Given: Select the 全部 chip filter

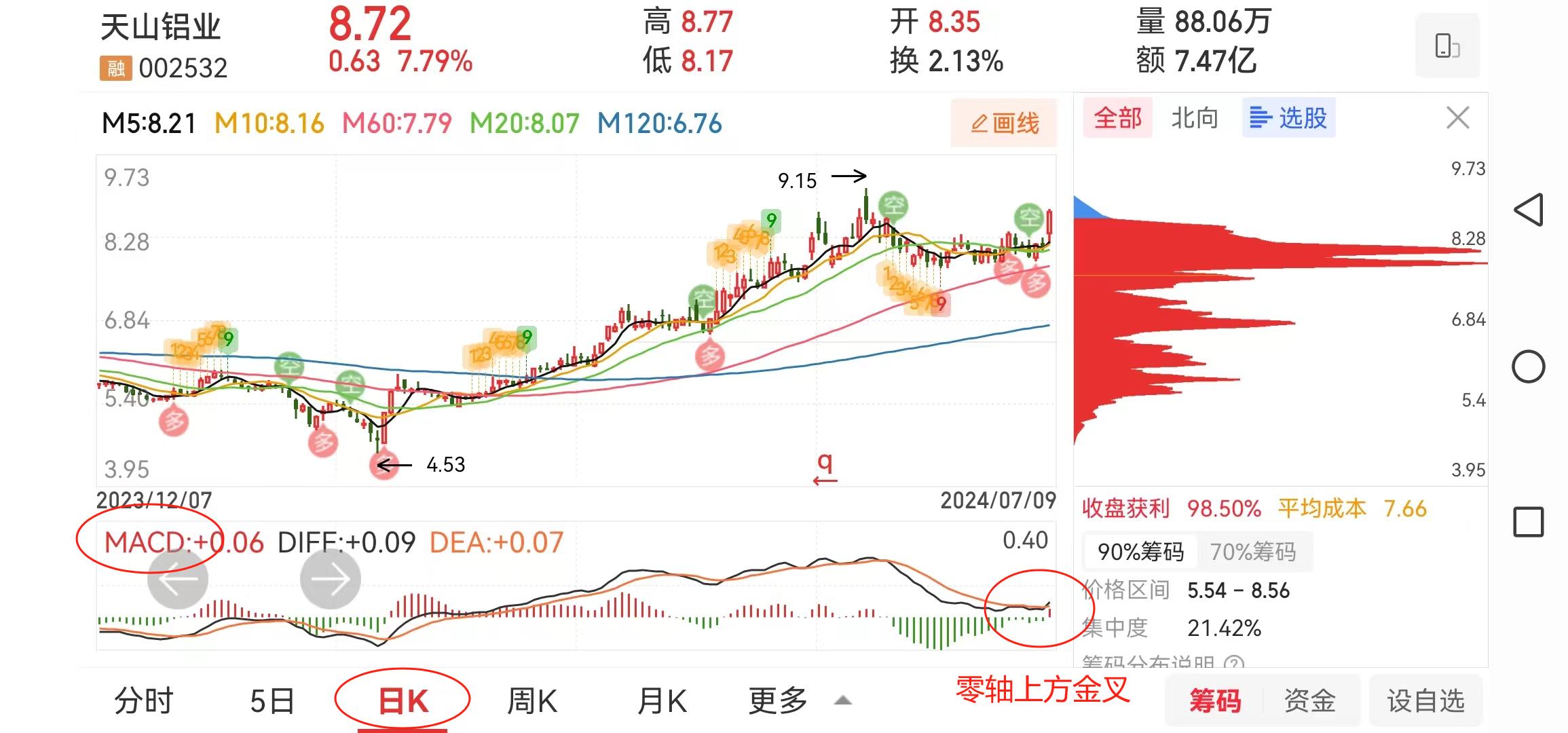Looking at the screenshot, I should coord(1117,118).
